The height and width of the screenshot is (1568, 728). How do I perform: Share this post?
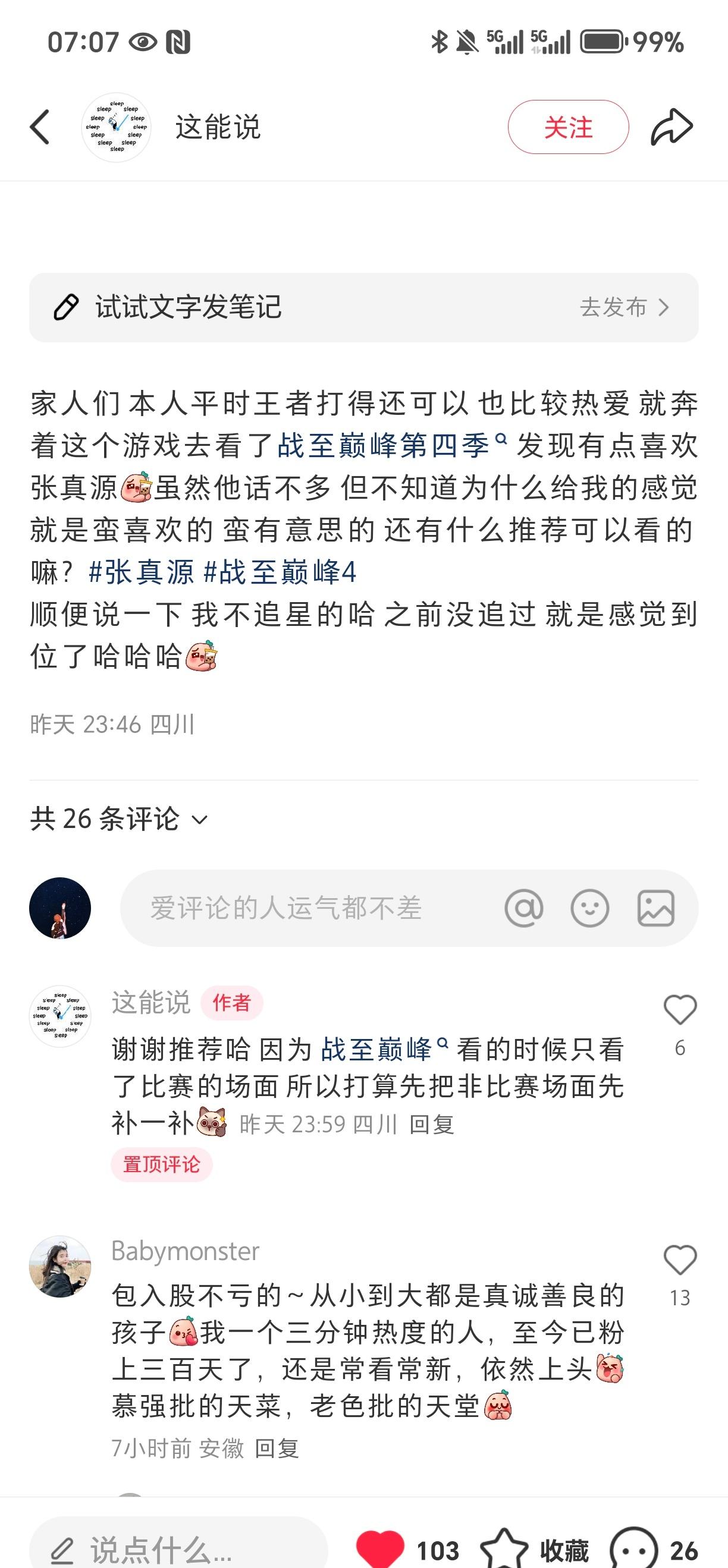coord(671,127)
